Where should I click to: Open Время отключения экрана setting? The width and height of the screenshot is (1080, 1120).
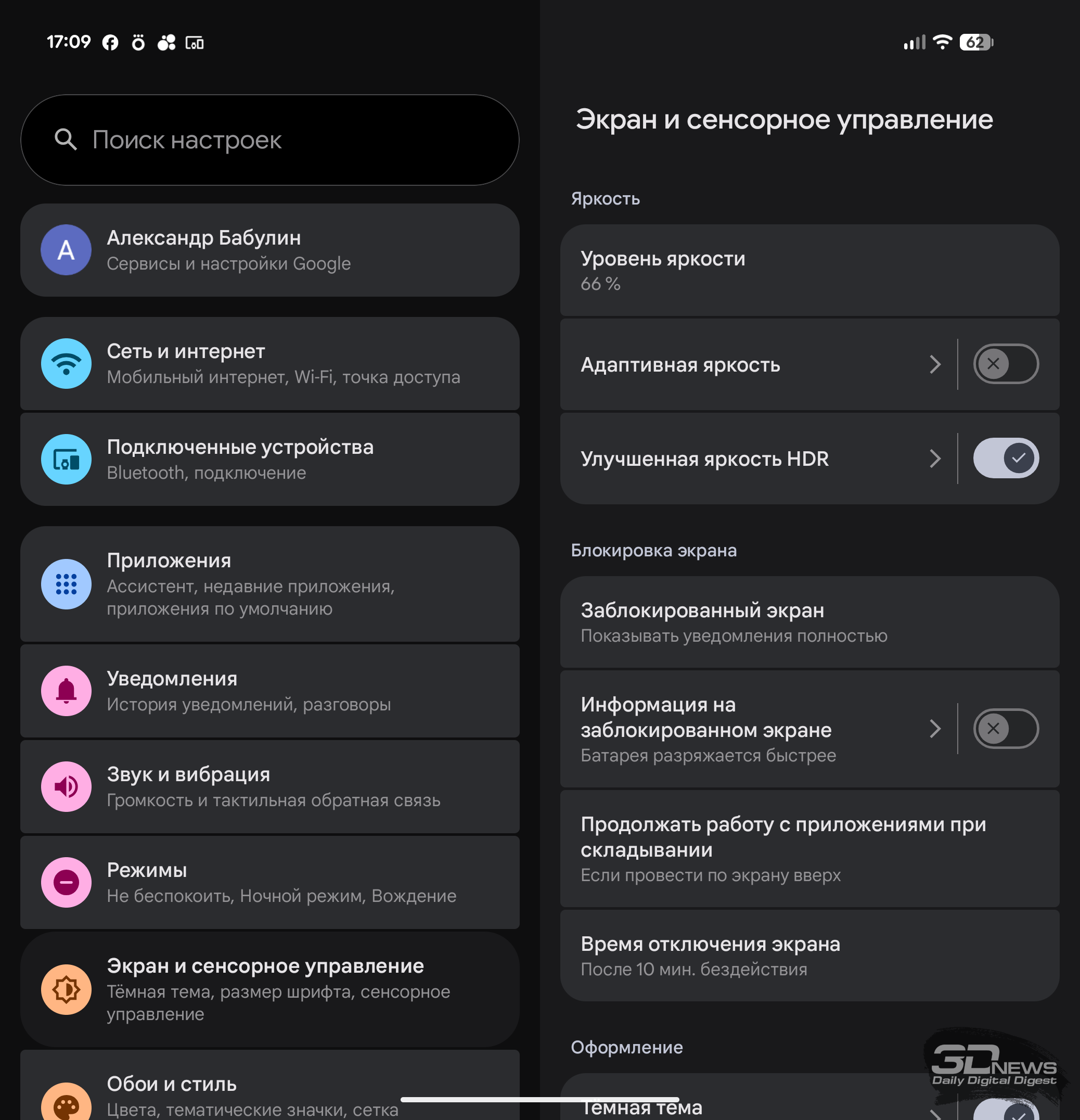tap(809, 956)
